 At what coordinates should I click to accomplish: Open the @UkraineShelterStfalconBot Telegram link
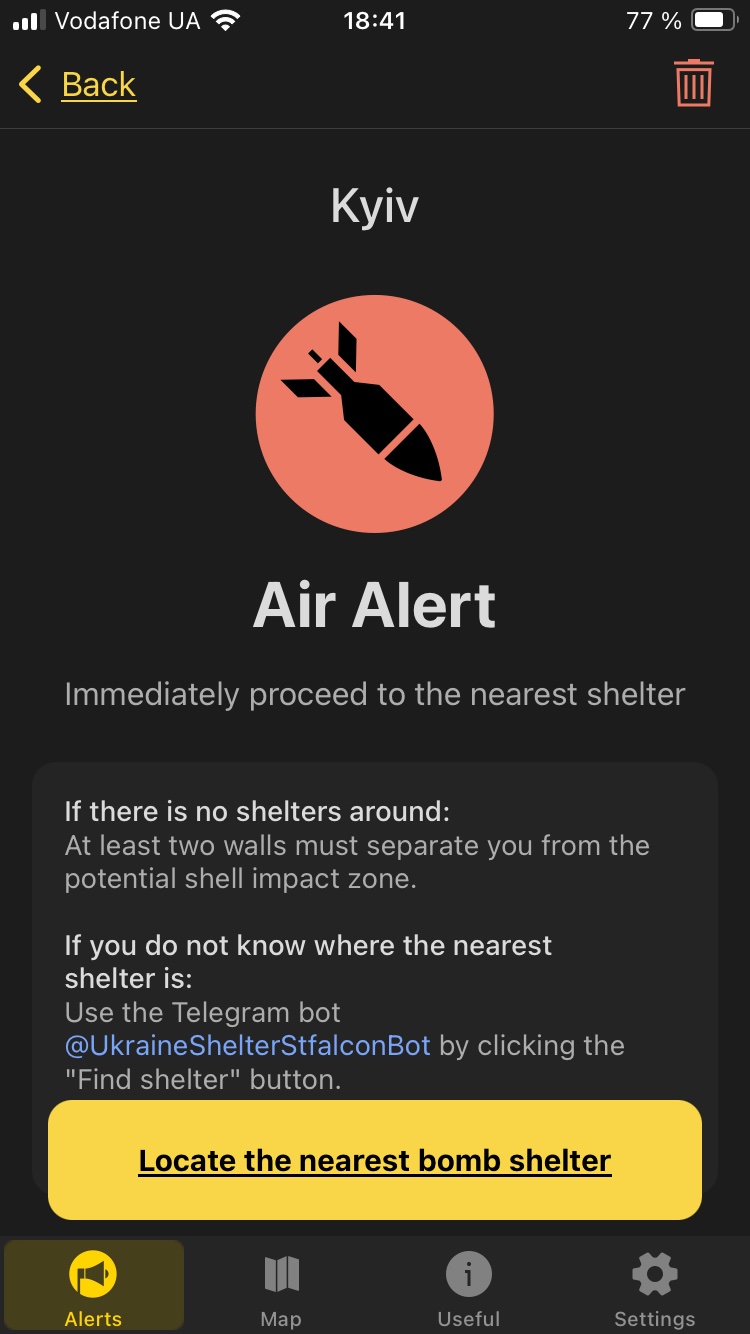coord(248,1046)
